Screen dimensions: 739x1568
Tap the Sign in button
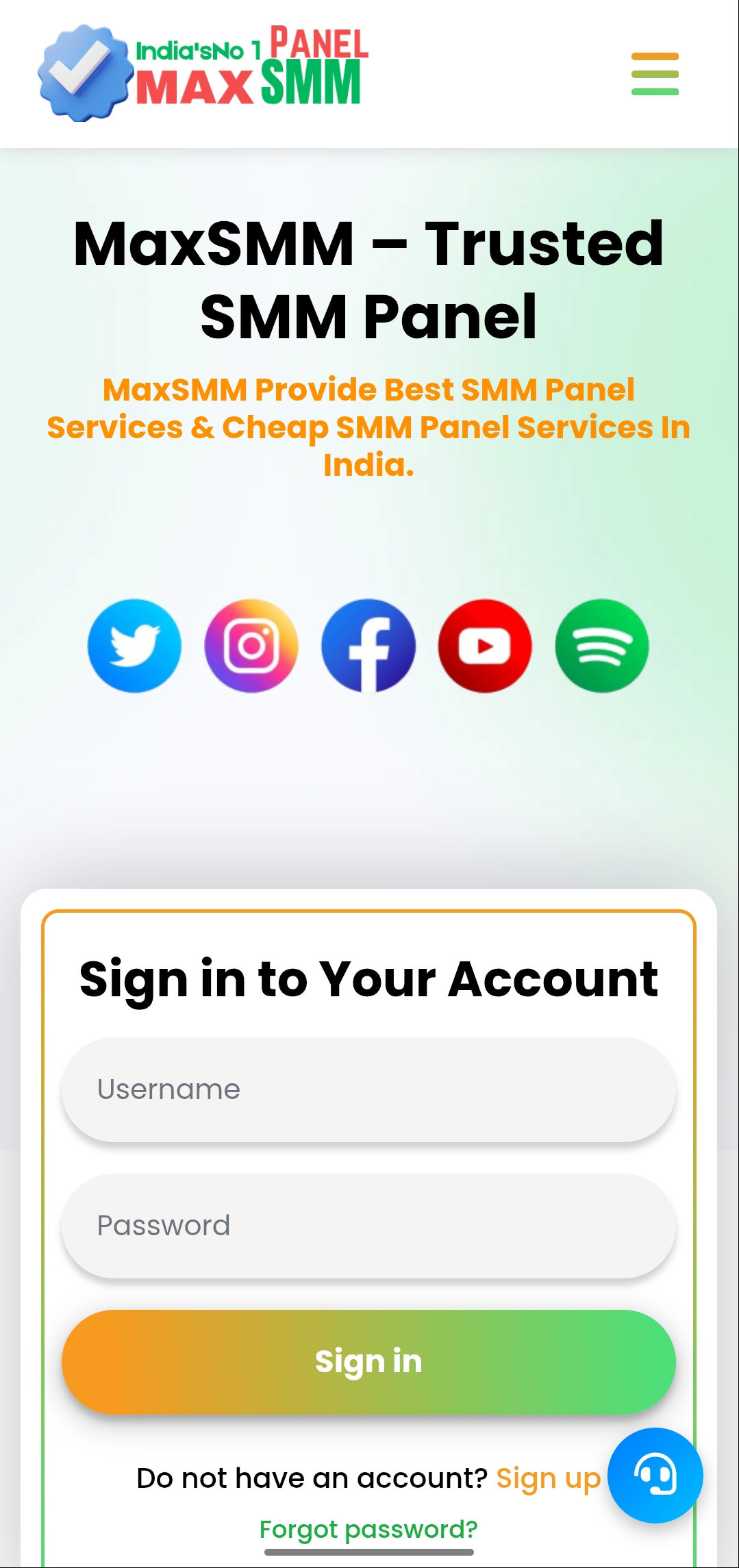pyautogui.click(x=368, y=1361)
